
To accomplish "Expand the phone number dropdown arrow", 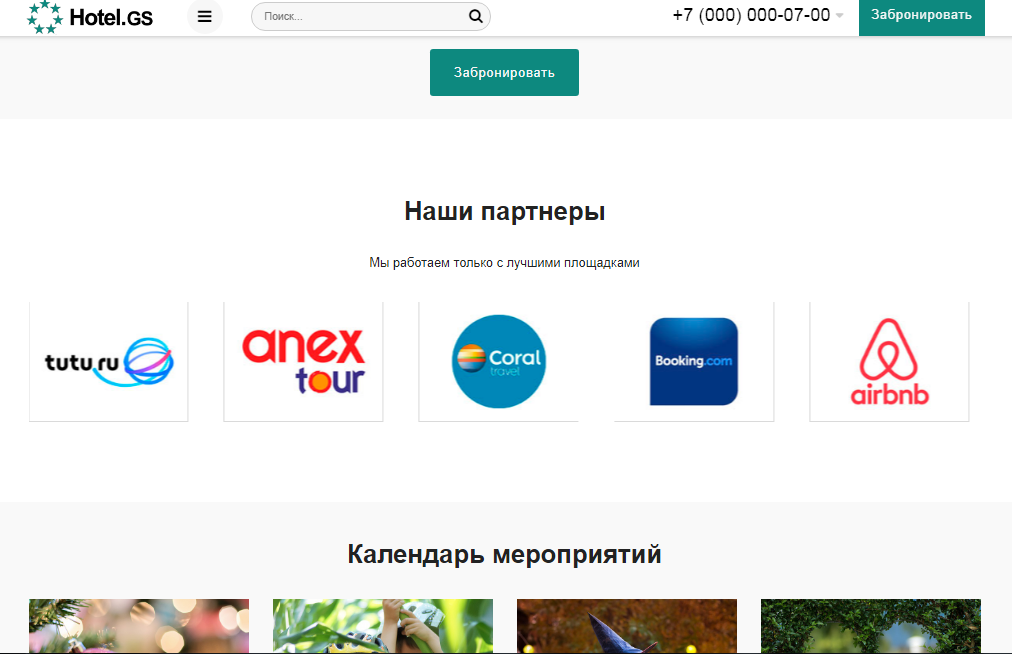I will 839,16.
